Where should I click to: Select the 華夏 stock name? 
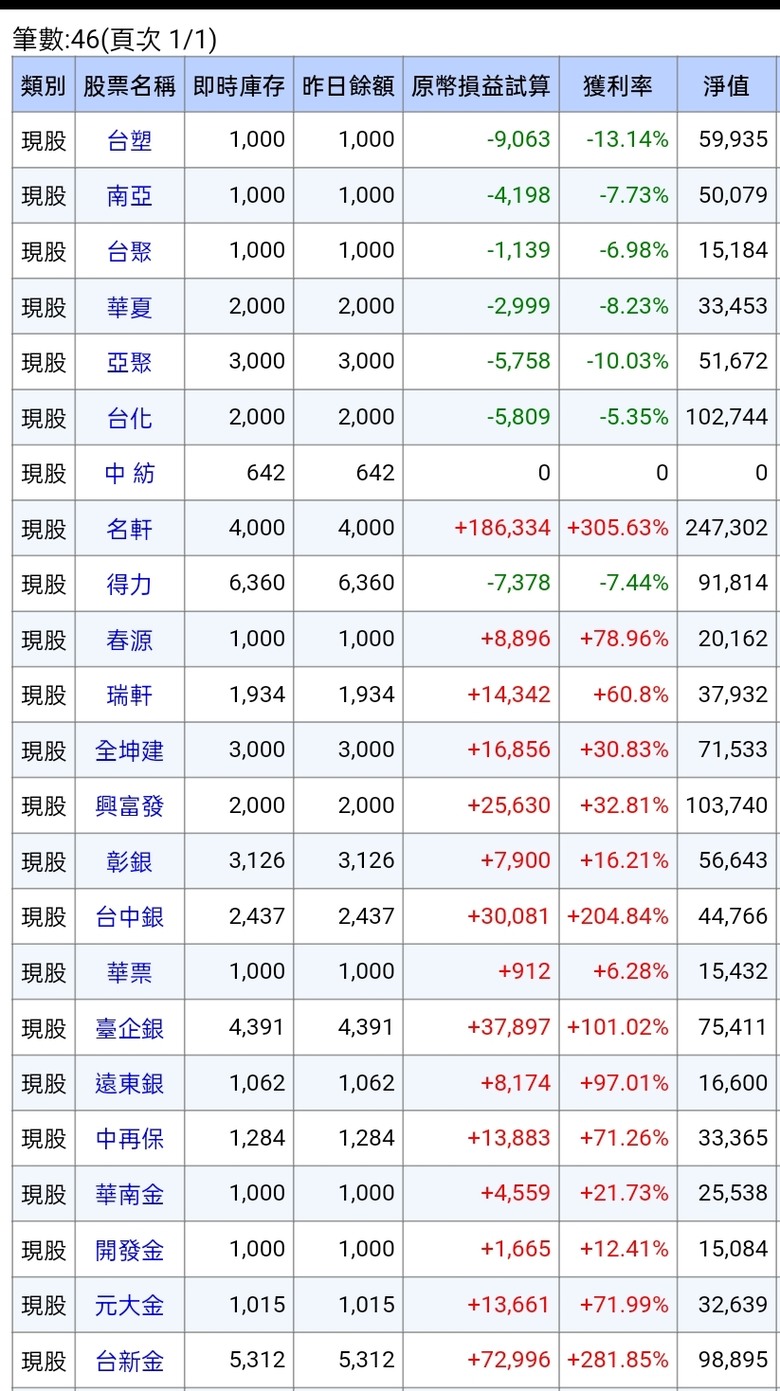pos(130,307)
